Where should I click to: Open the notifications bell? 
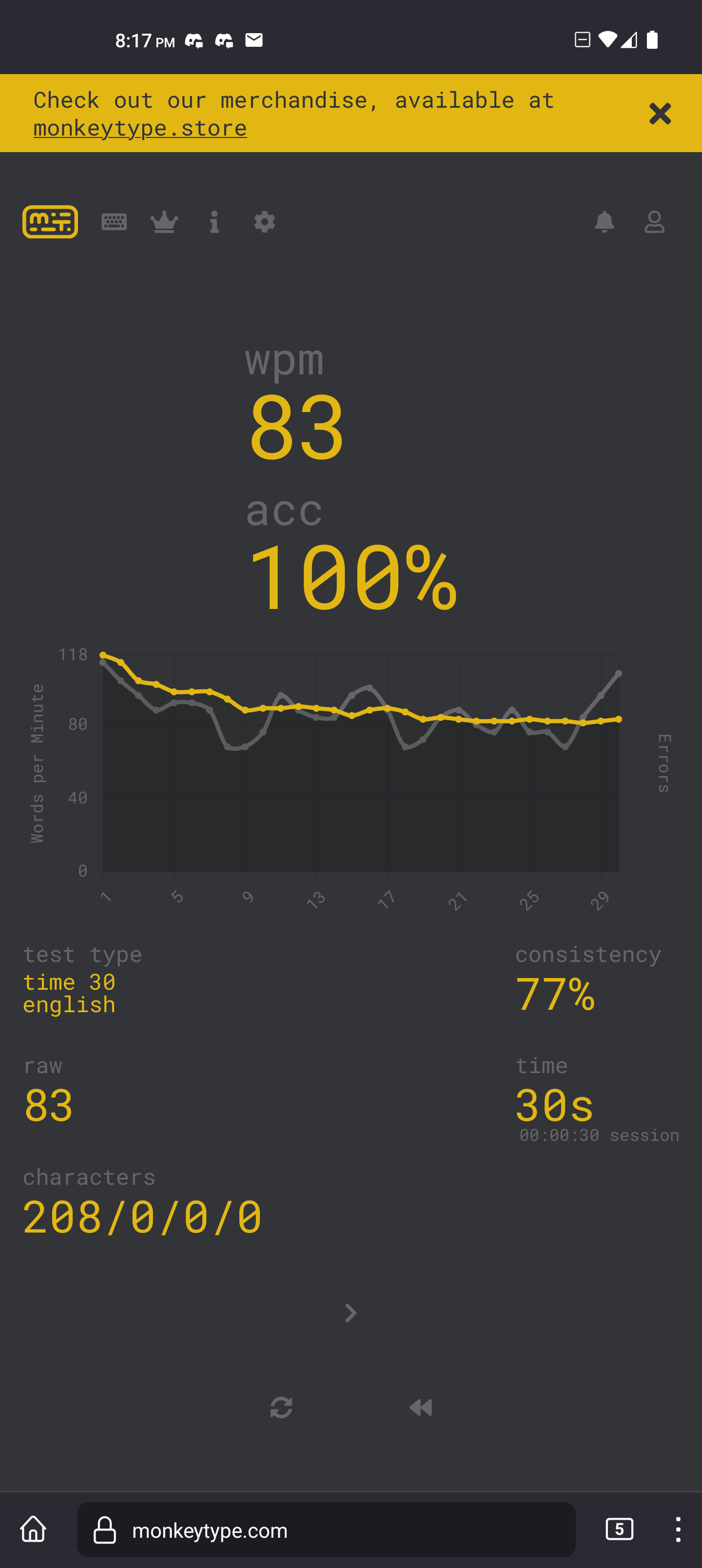[604, 222]
